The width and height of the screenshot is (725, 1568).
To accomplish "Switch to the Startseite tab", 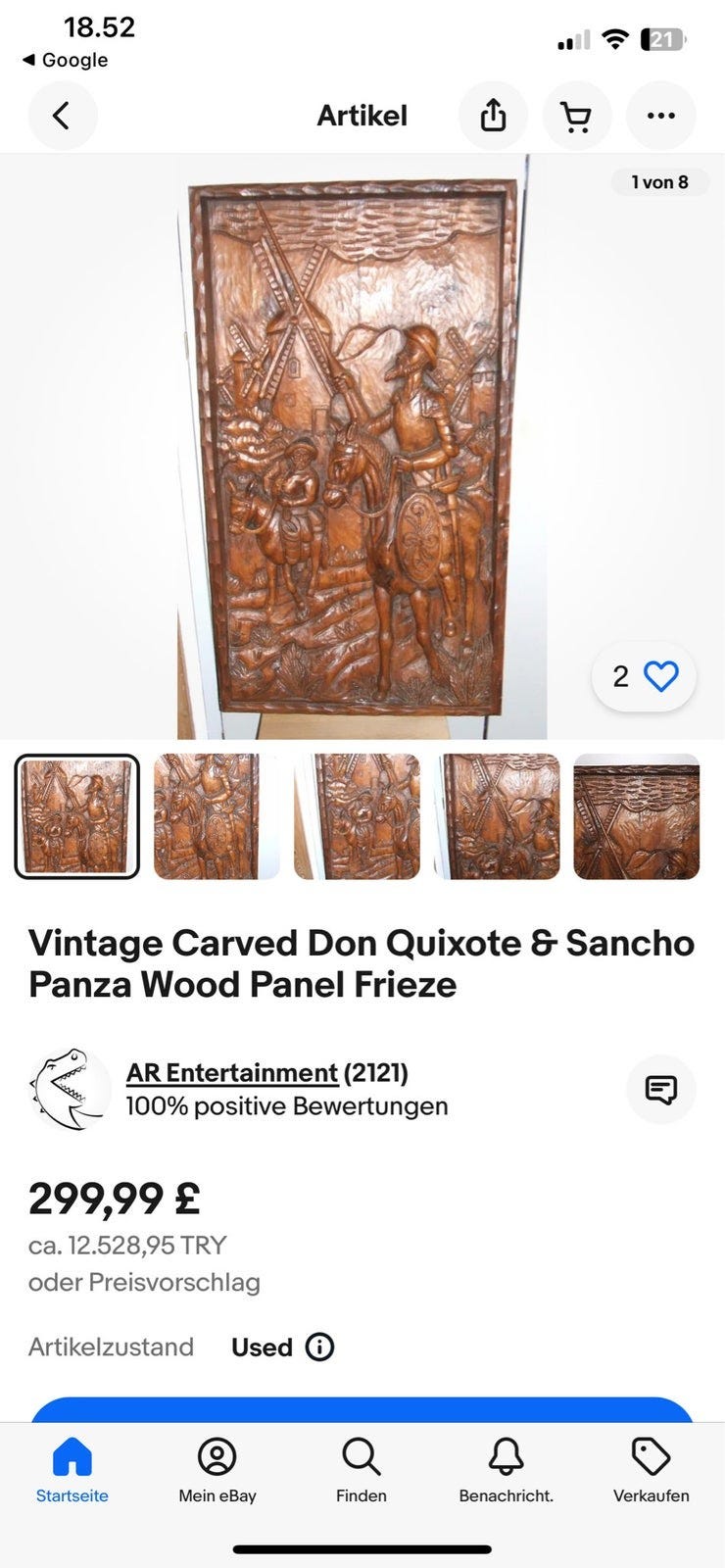I will pos(72,1470).
